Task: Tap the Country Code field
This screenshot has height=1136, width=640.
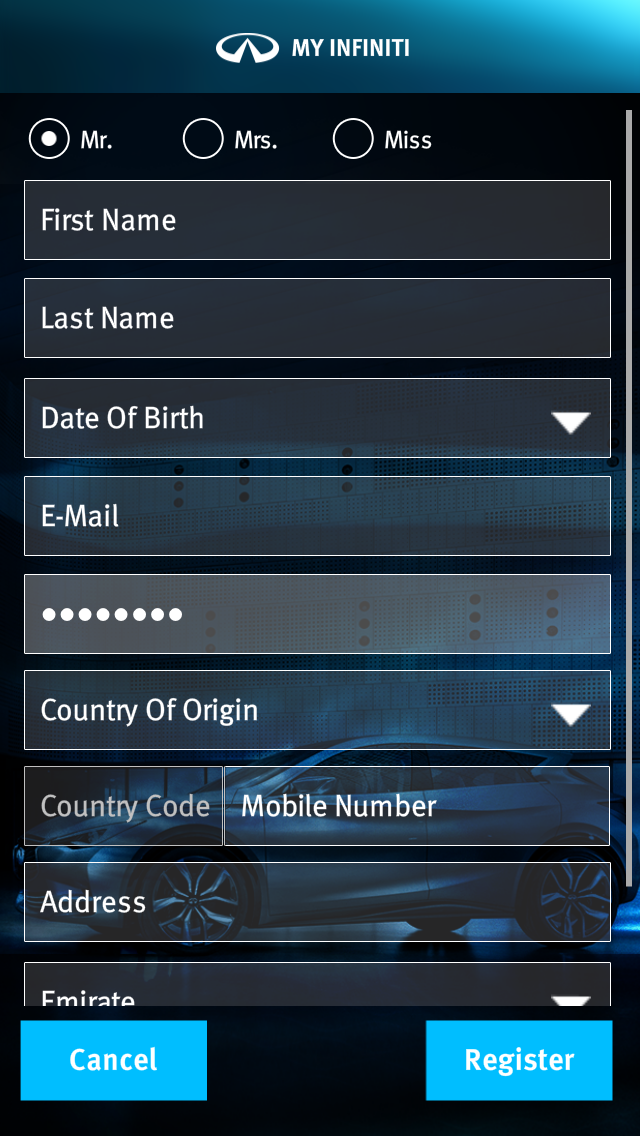Action: [x=124, y=806]
